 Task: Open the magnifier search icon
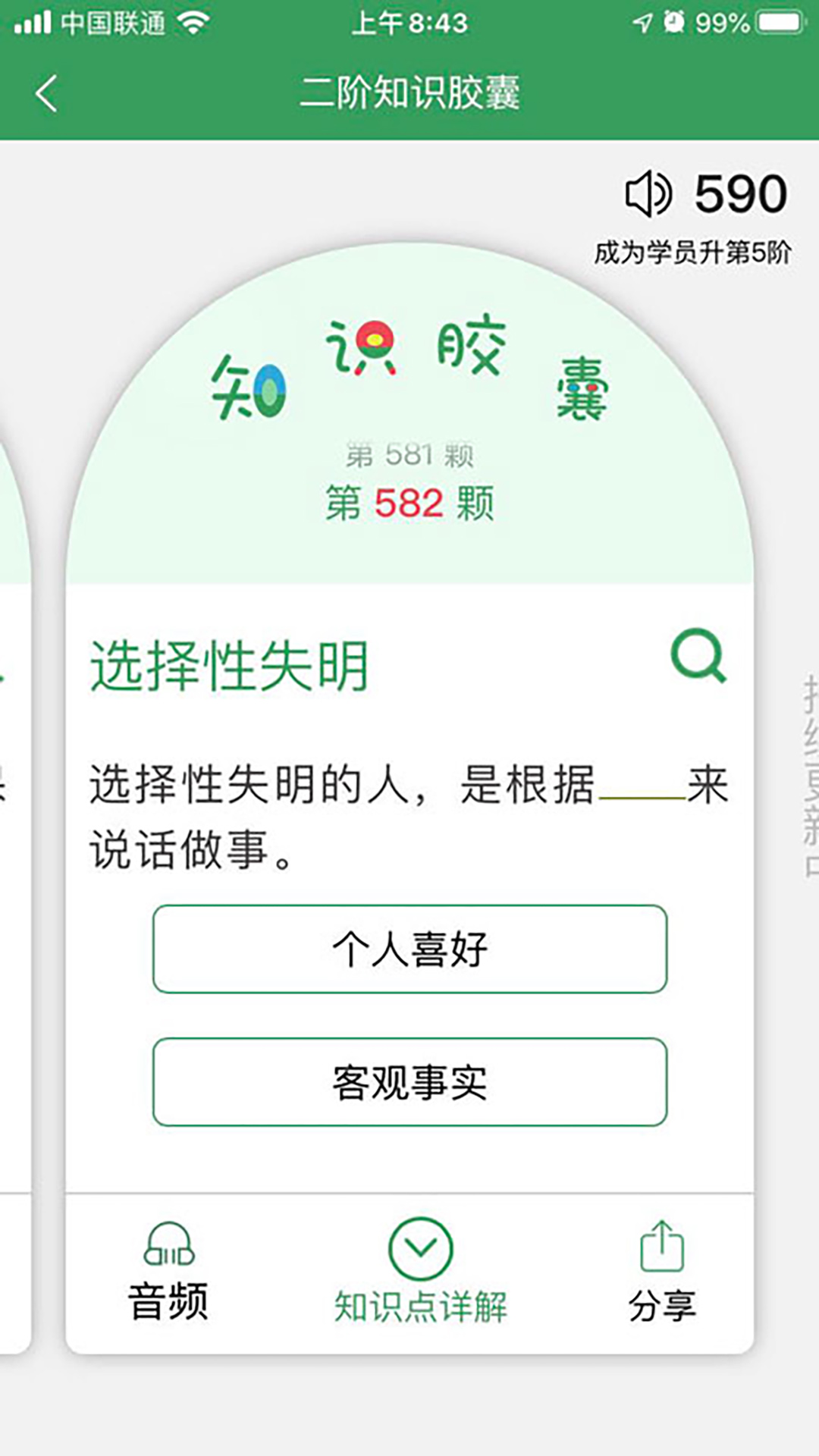tap(698, 656)
